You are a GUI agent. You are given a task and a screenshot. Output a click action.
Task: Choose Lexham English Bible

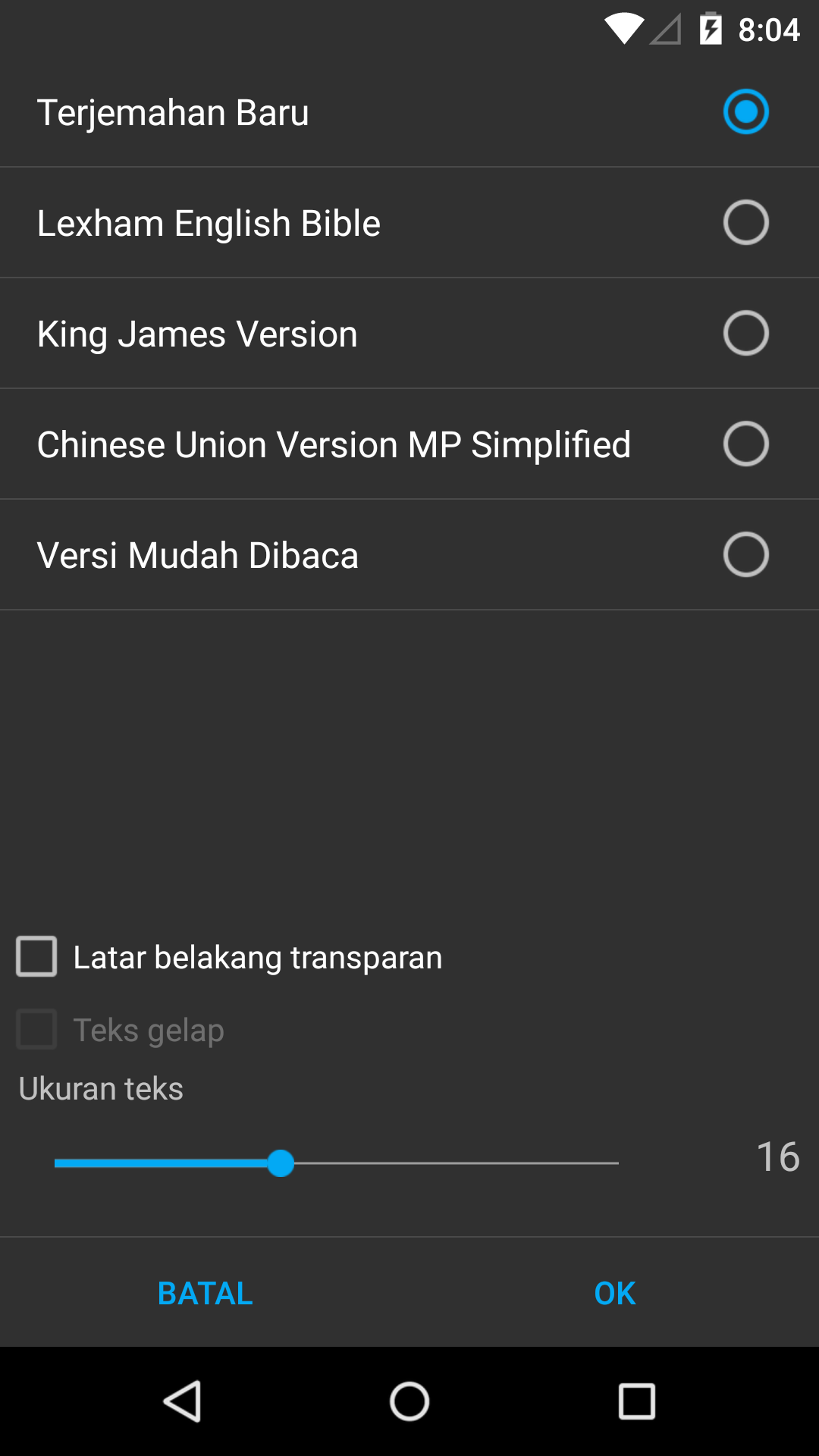[409, 222]
